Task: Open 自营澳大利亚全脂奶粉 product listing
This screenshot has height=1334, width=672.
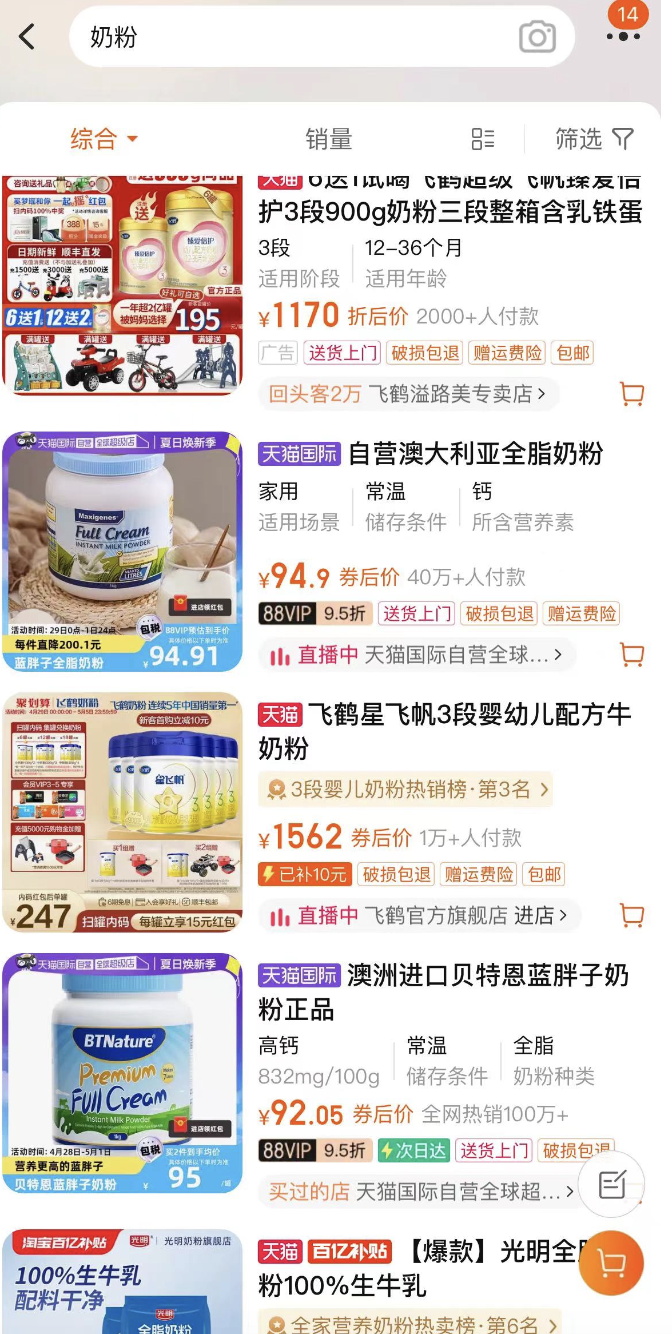Action: [x=475, y=454]
